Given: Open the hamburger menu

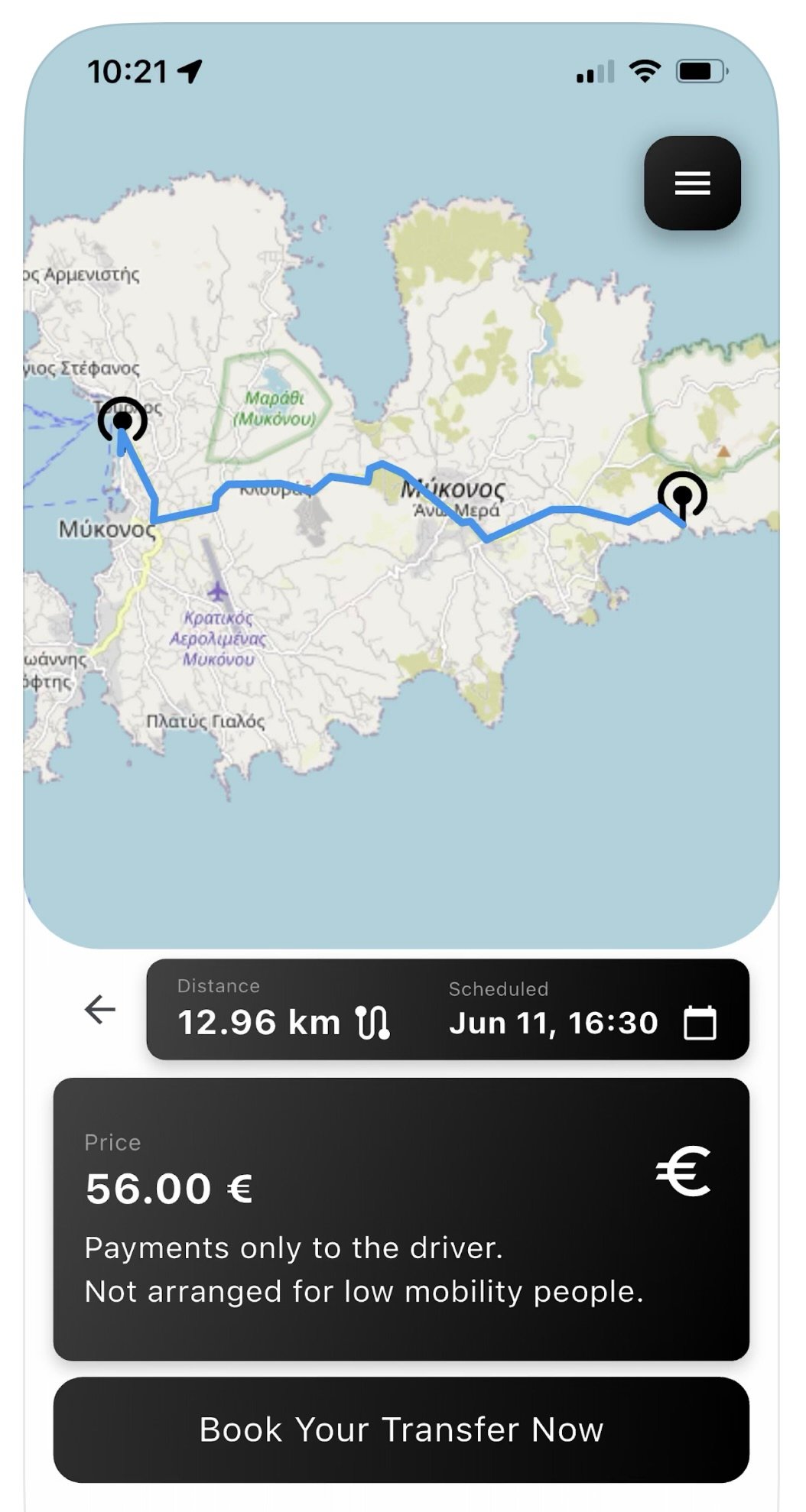Looking at the screenshot, I should coord(692,183).
